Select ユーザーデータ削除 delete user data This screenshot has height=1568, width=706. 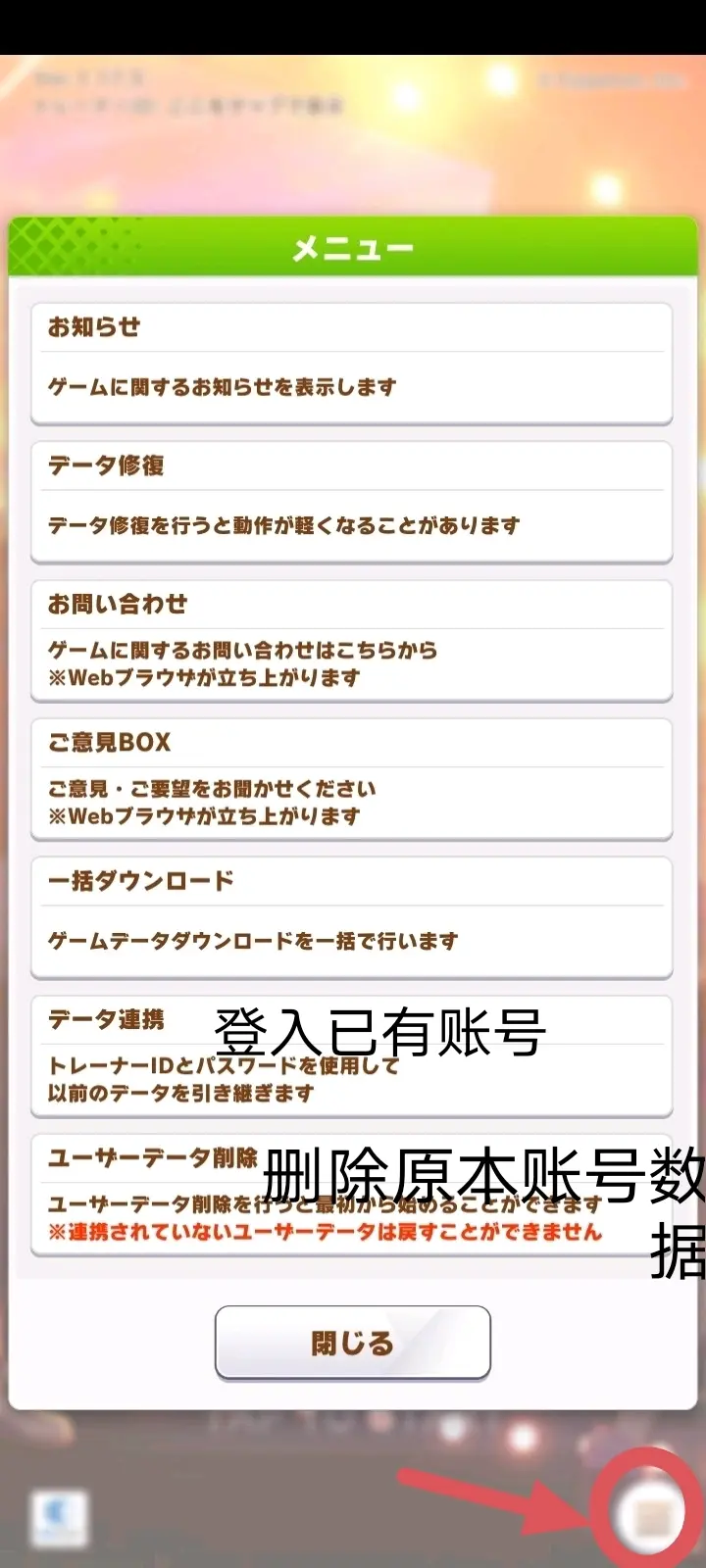coord(351,1196)
